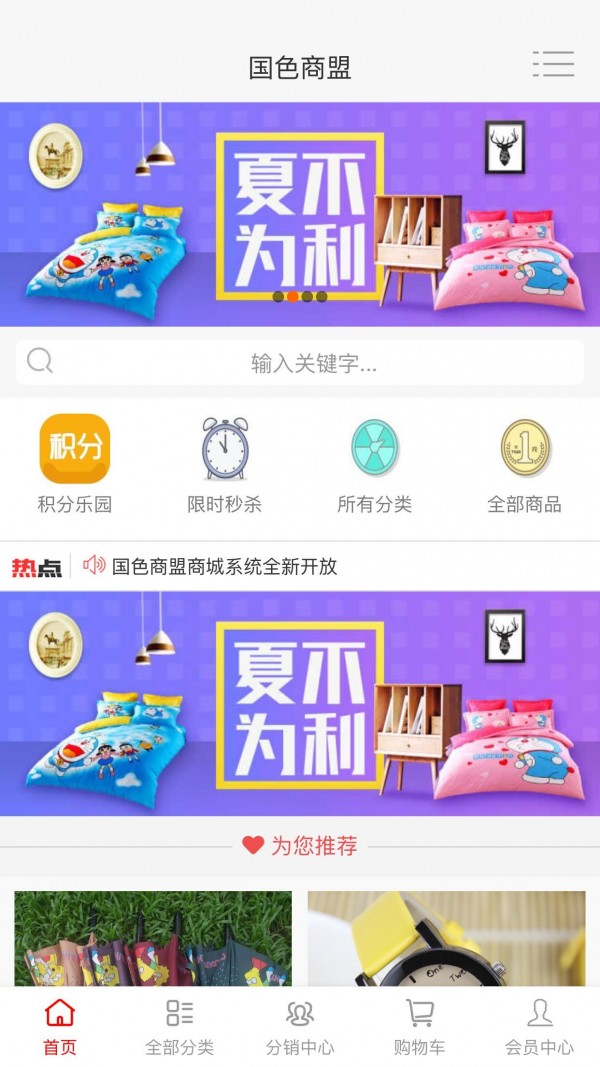
Task: Open the top carousel banner 夏不为利
Action: pyautogui.click(x=300, y=214)
